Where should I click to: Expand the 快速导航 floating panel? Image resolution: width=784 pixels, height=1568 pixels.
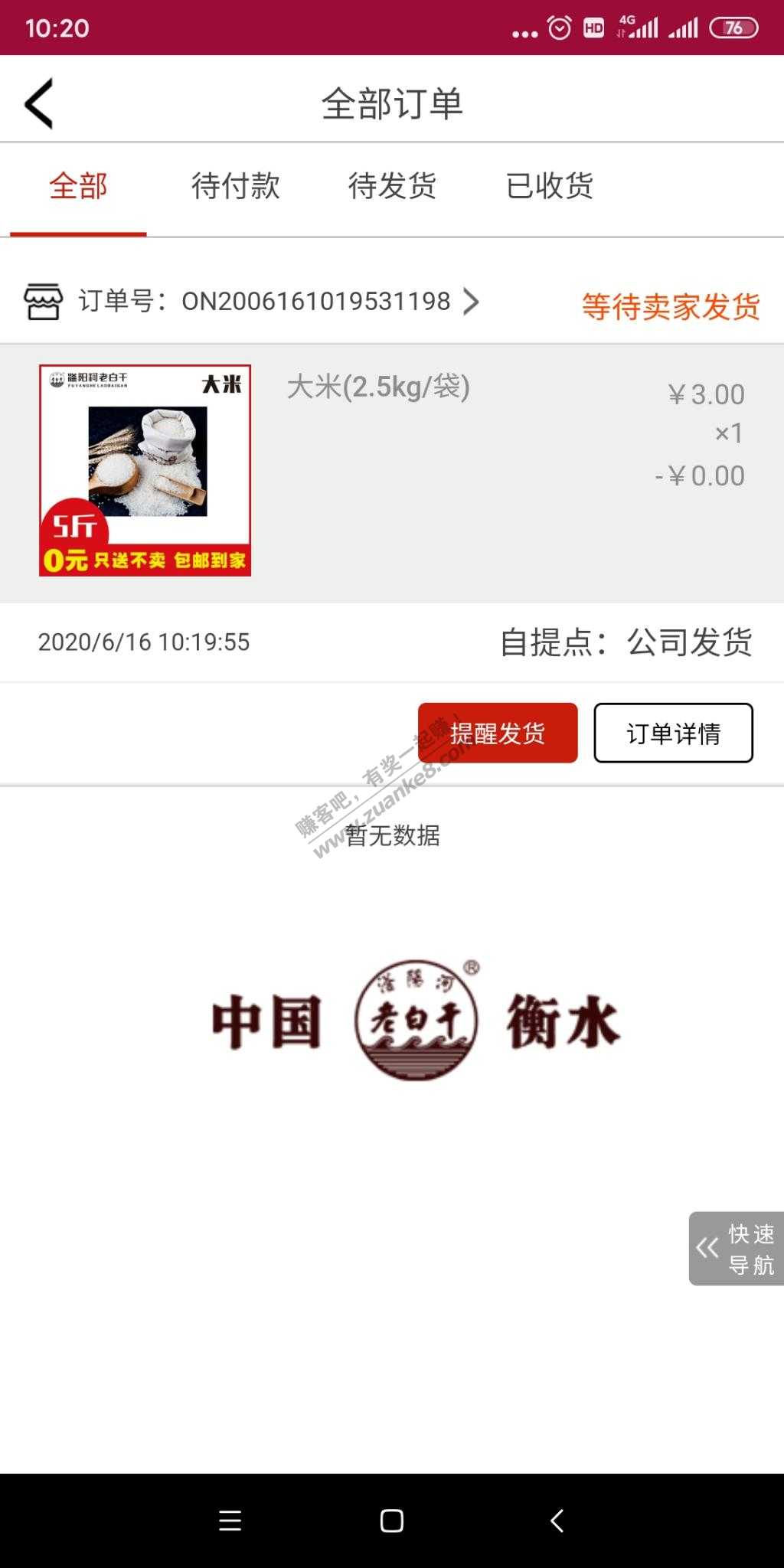pos(736,1248)
